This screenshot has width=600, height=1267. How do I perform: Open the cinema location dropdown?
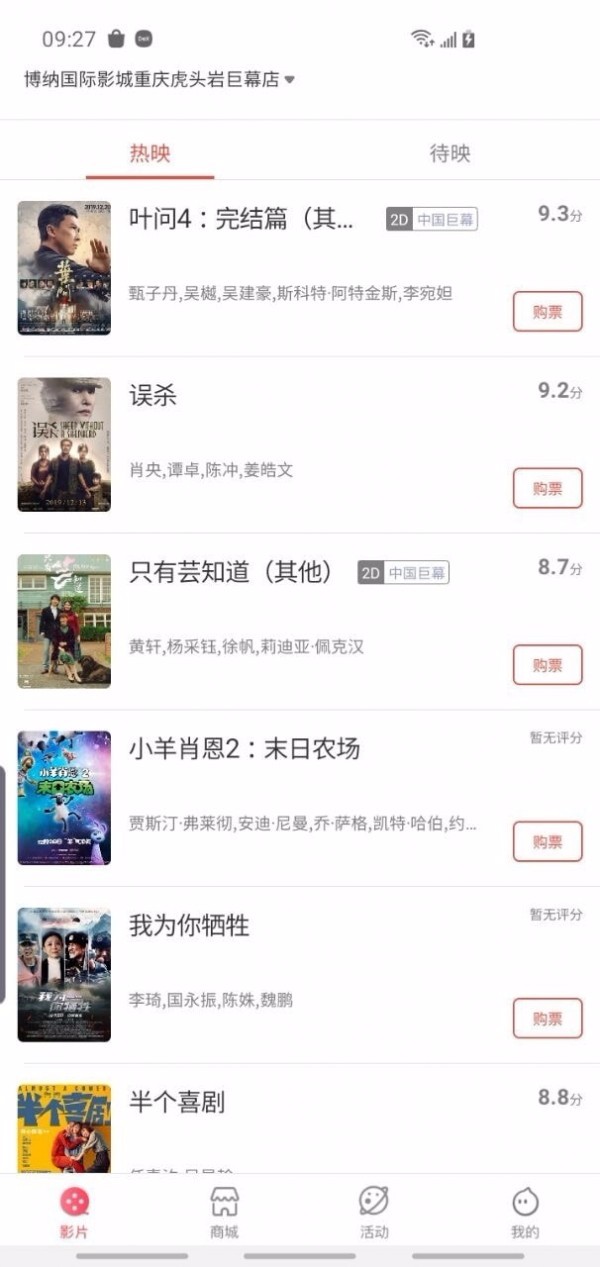tap(160, 79)
